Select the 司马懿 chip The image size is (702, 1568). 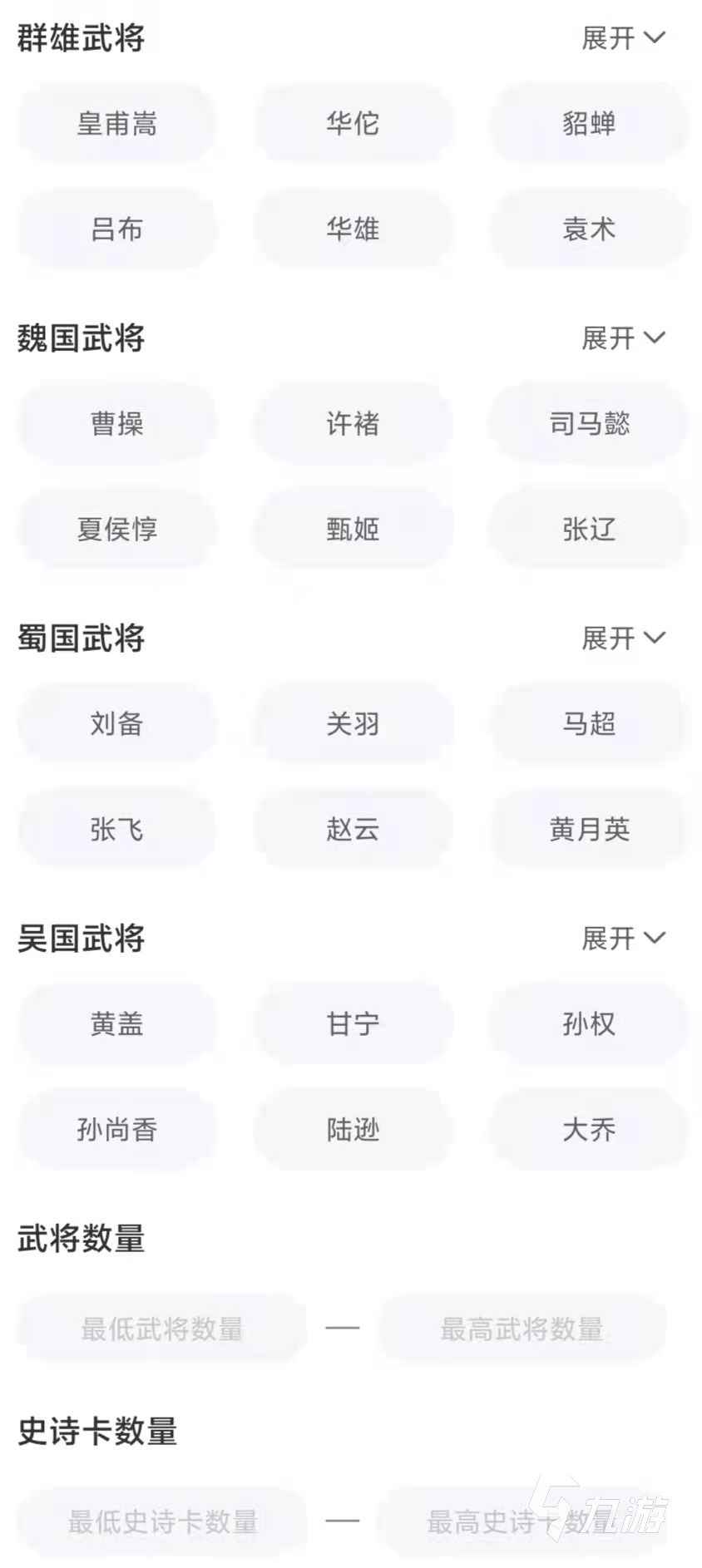(588, 424)
